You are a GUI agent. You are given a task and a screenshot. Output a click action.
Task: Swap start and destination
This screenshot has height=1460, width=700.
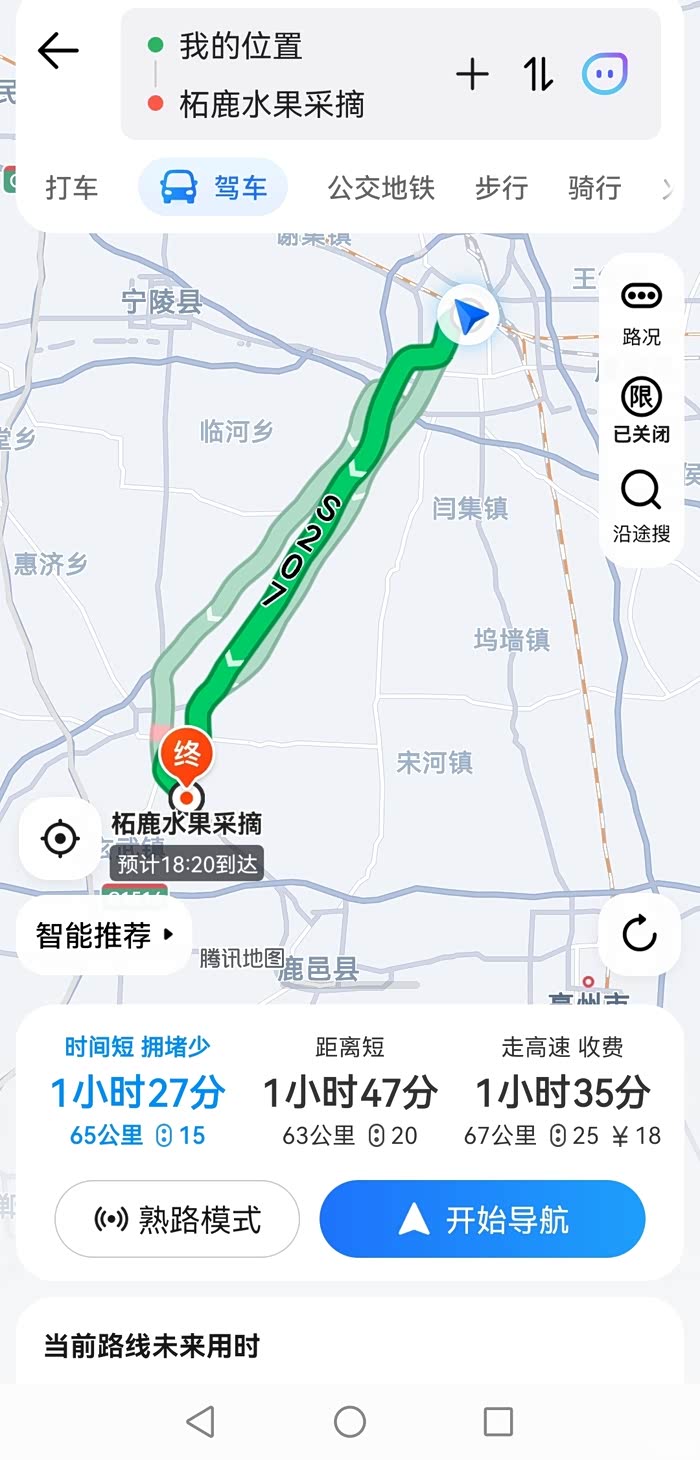(538, 75)
